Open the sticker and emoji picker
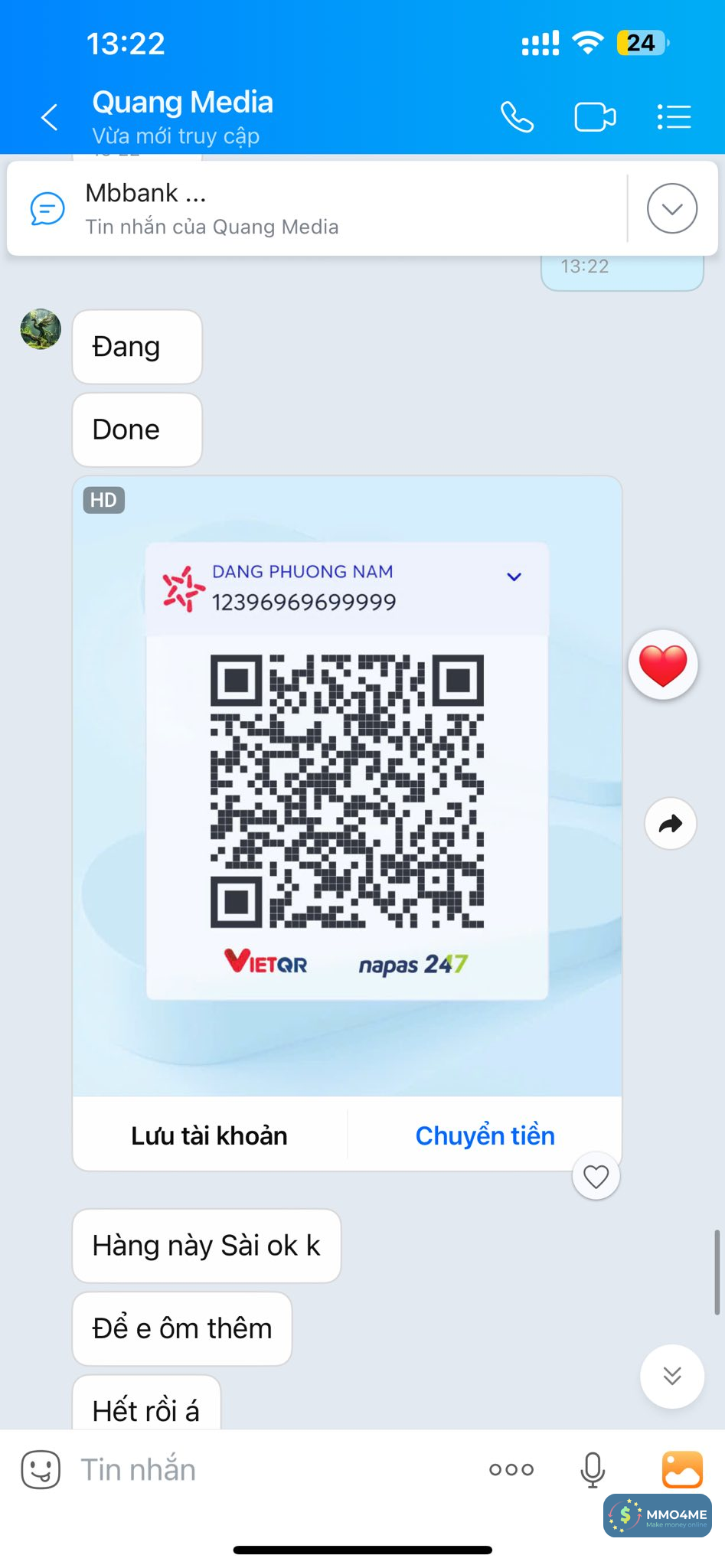Viewport: 725px width, 1568px height. pos(41,1469)
